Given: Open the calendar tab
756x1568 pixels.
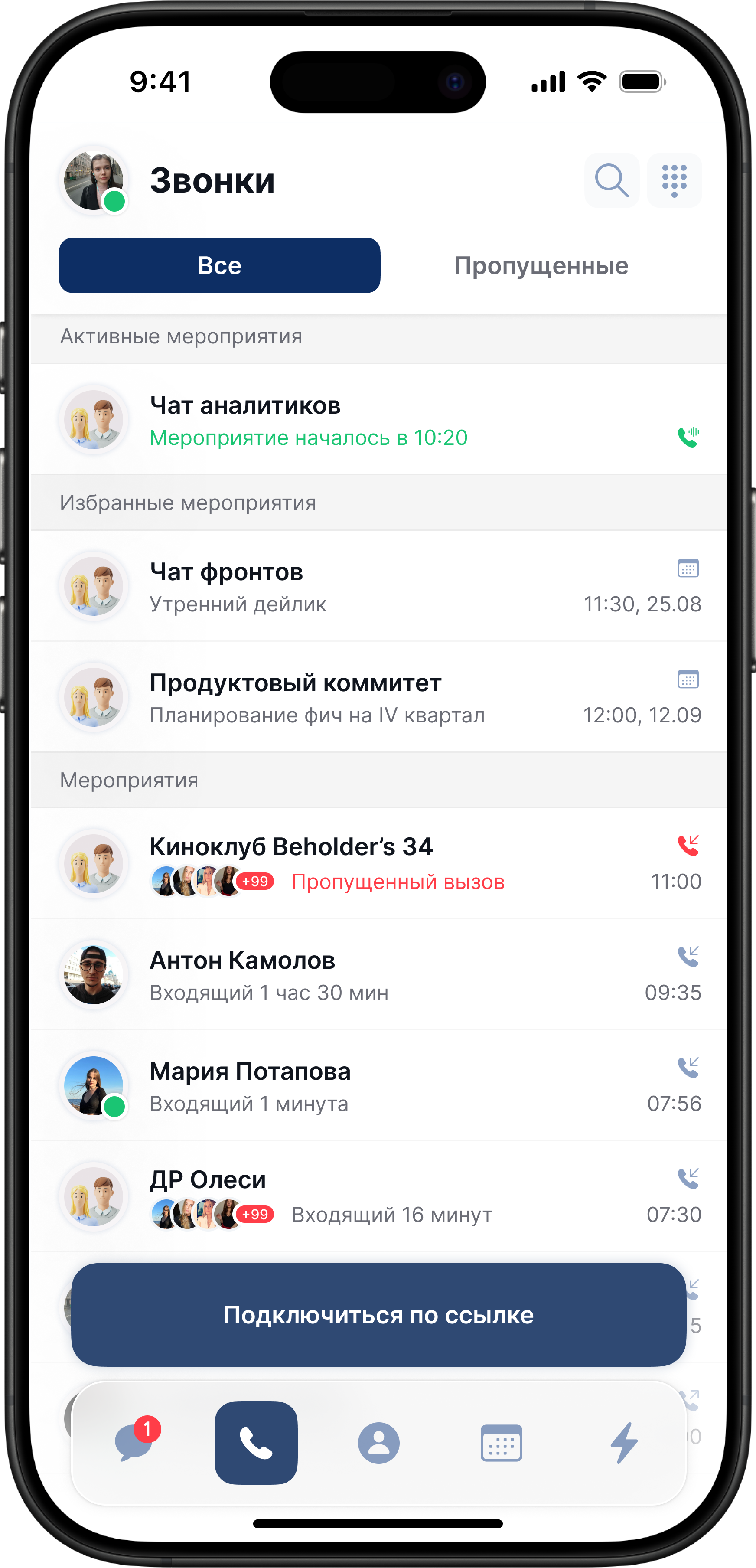Looking at the screenshot, I should (x=501, y=1443).
